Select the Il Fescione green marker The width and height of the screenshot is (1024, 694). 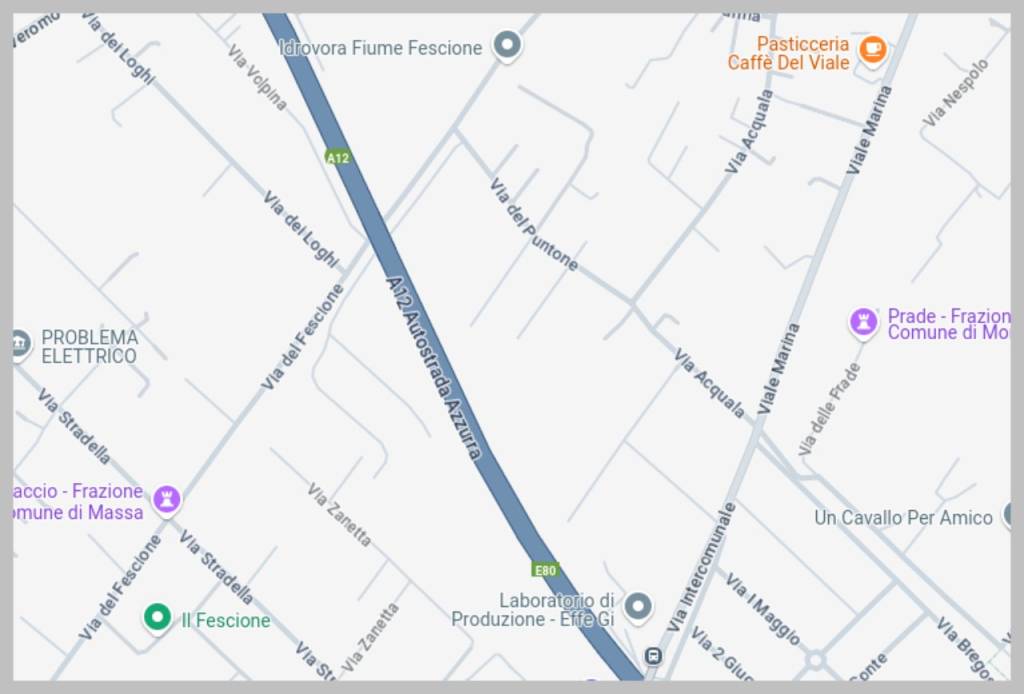(x=156, y=618)
